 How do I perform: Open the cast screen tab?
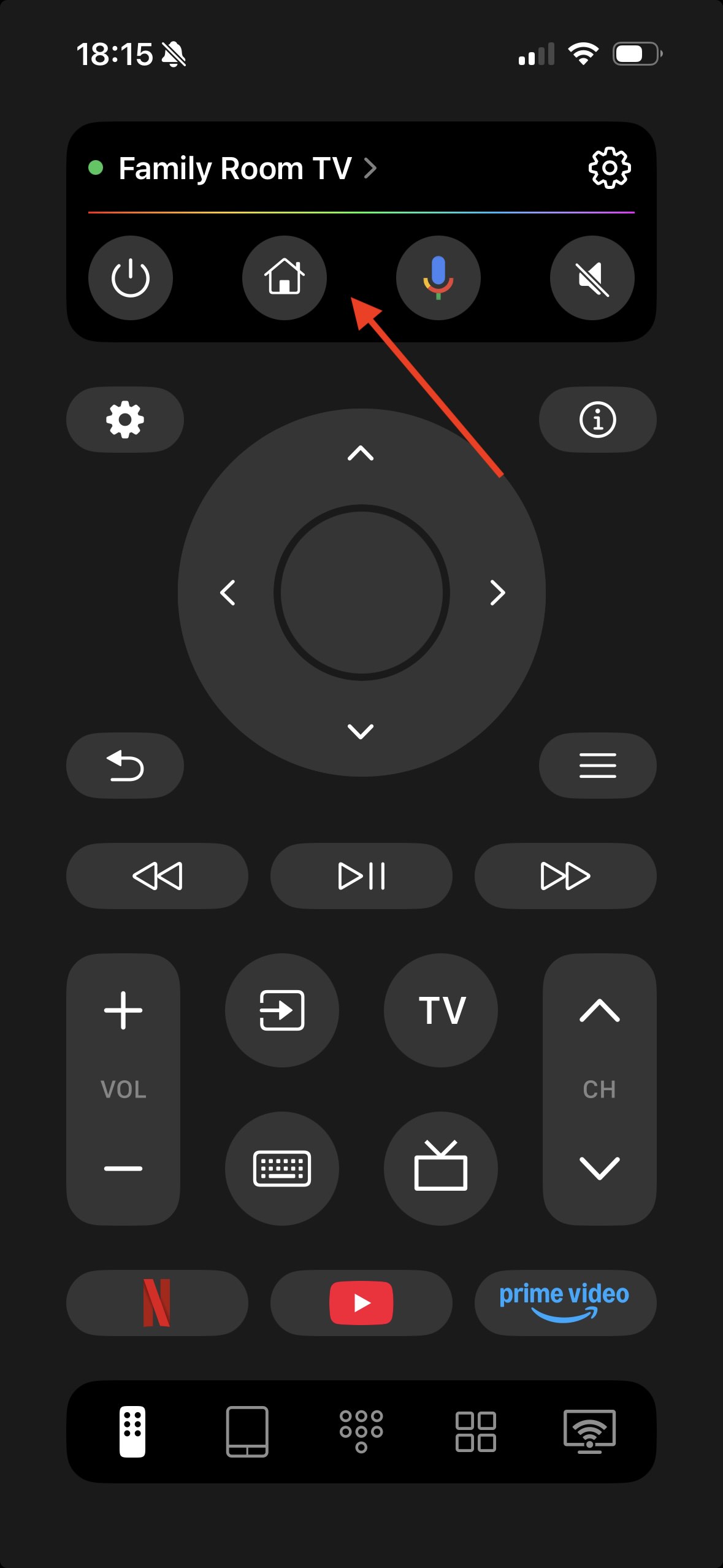click(591, 1432)
